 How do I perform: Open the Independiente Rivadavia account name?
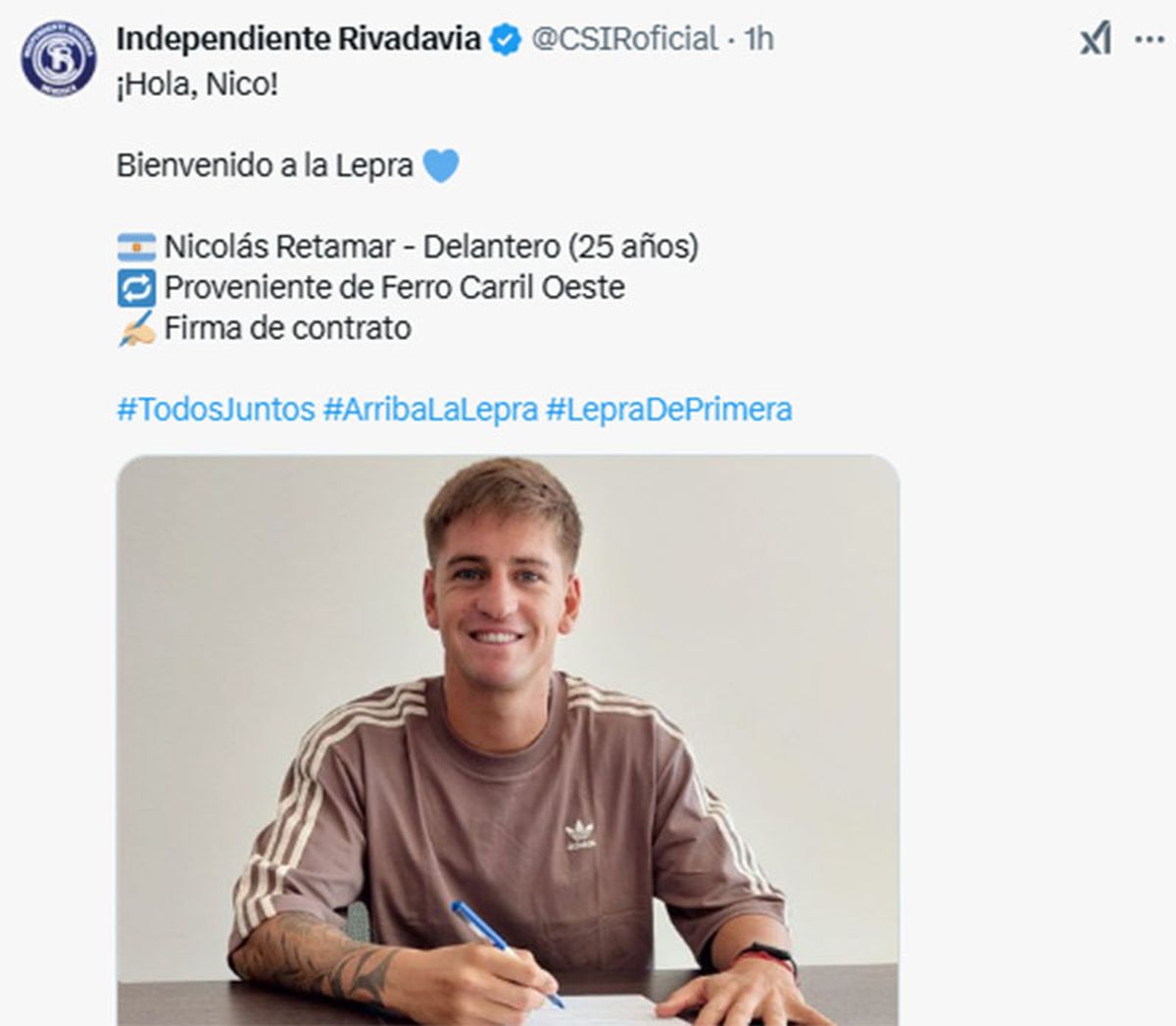coord(298,39)
